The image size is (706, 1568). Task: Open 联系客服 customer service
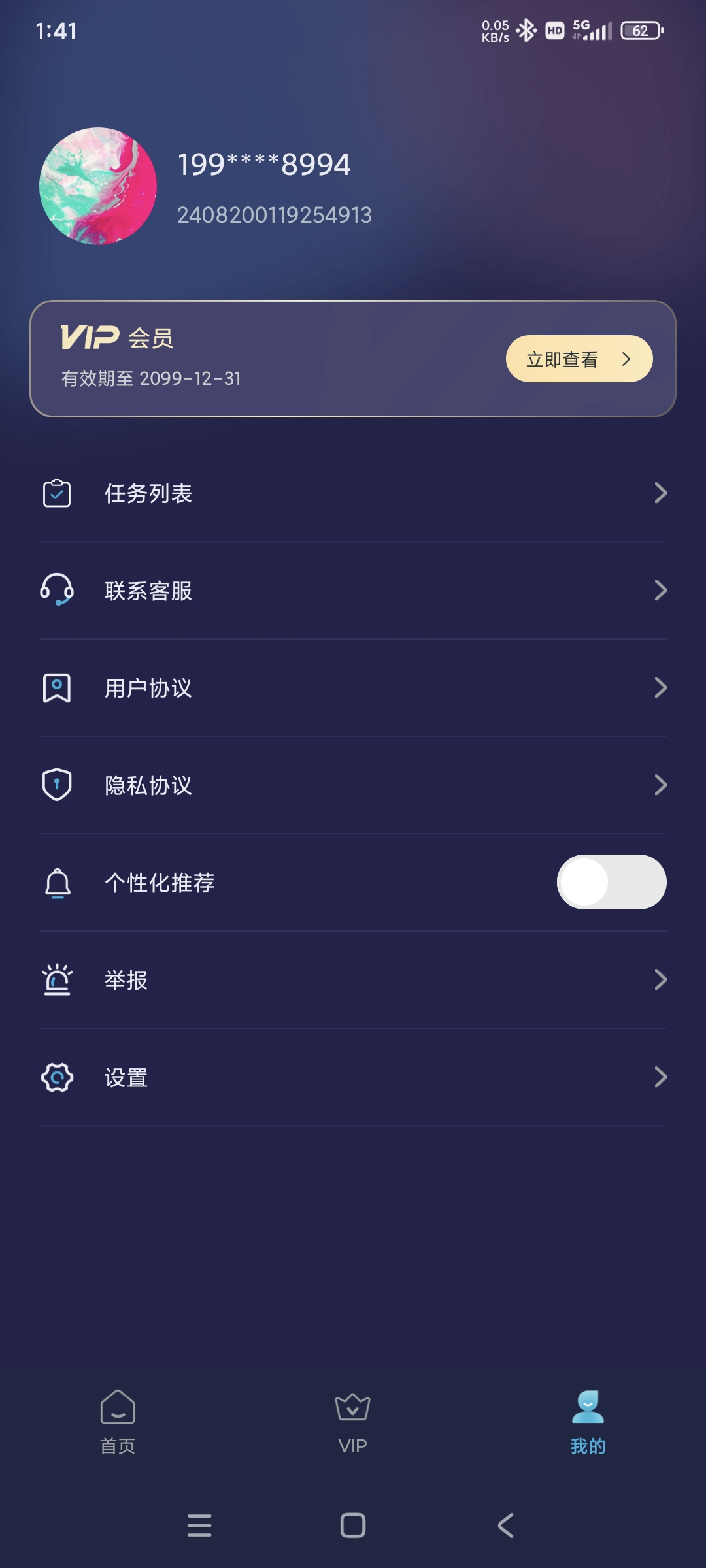coord(353,591)
